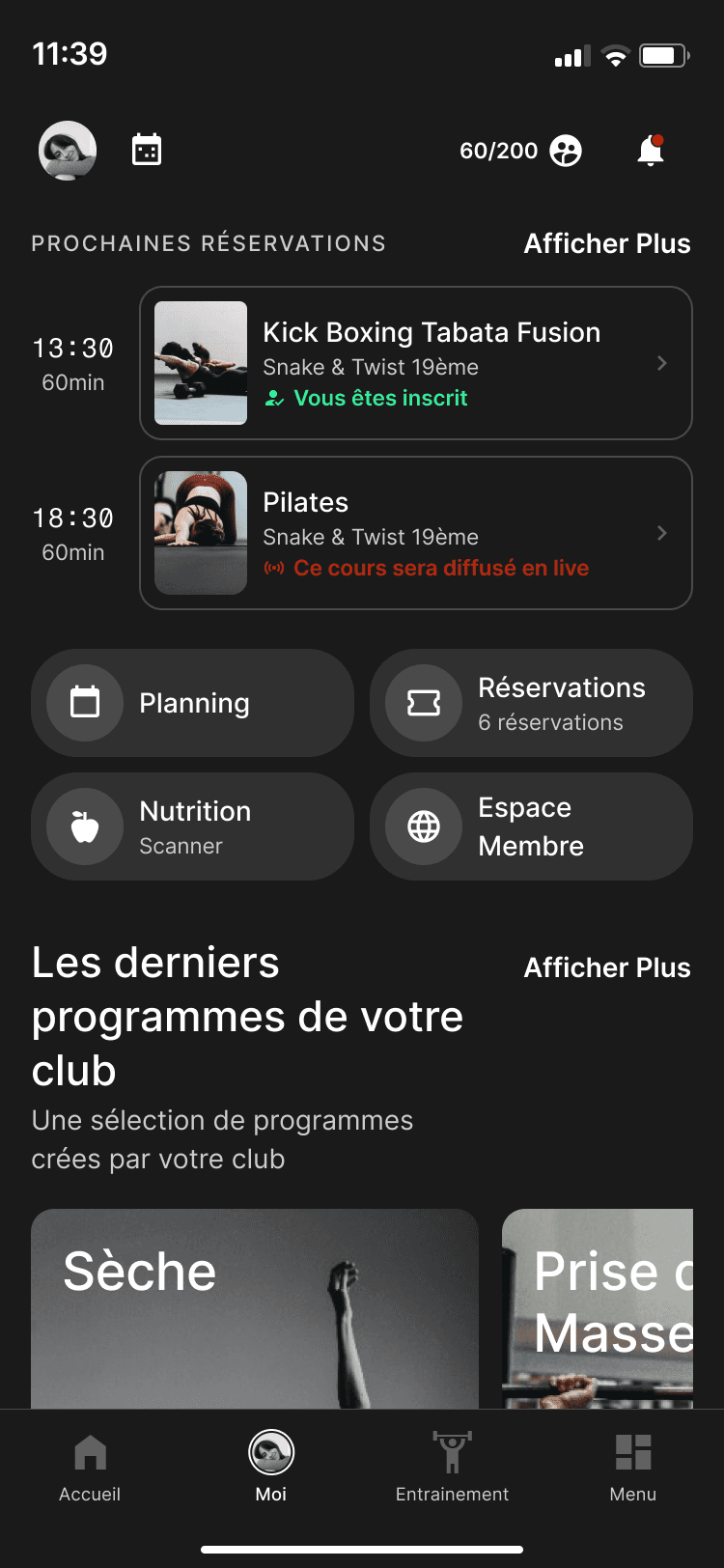Open Espace Membre
Viewport: 724px width, 1568px height.
(531, 826)
